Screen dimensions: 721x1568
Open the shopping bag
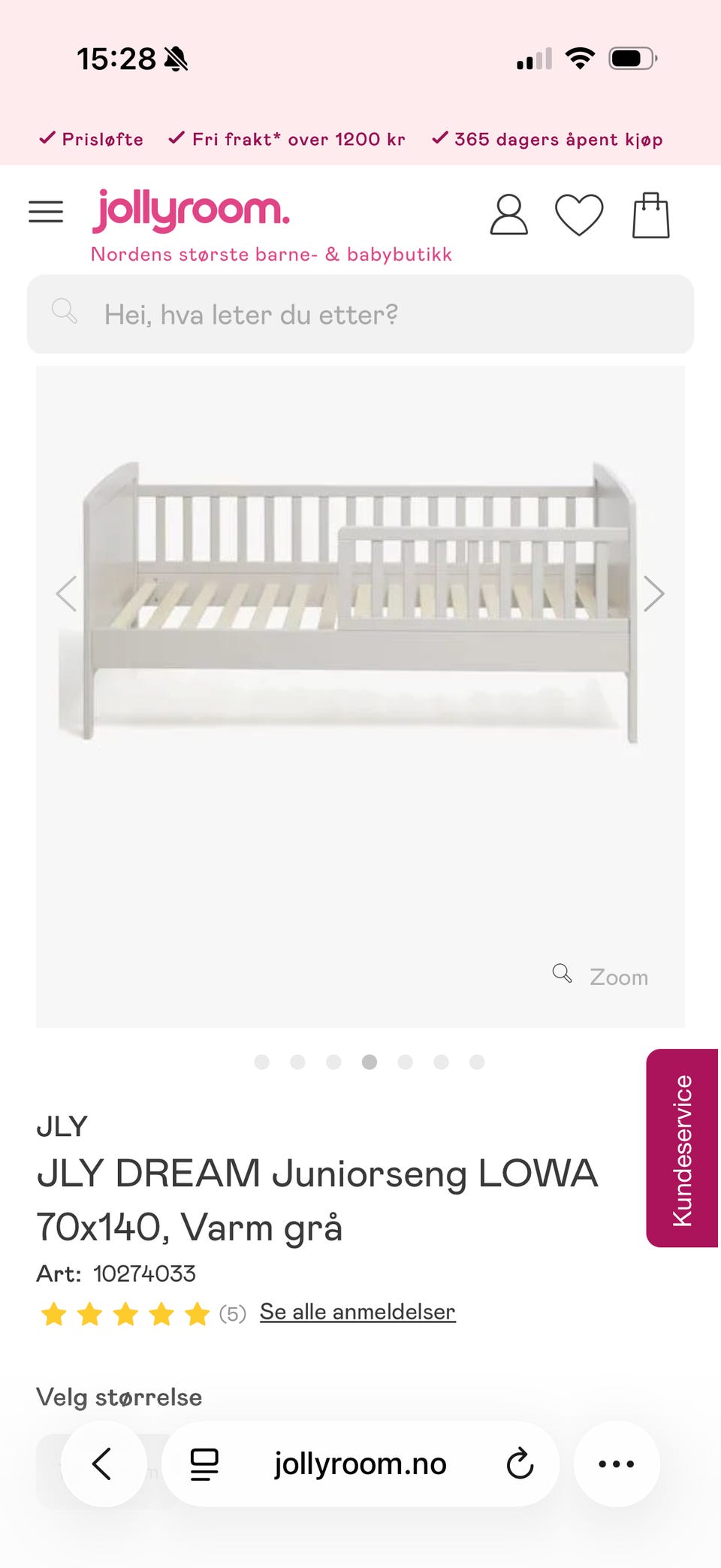click(x=650, y=215)
